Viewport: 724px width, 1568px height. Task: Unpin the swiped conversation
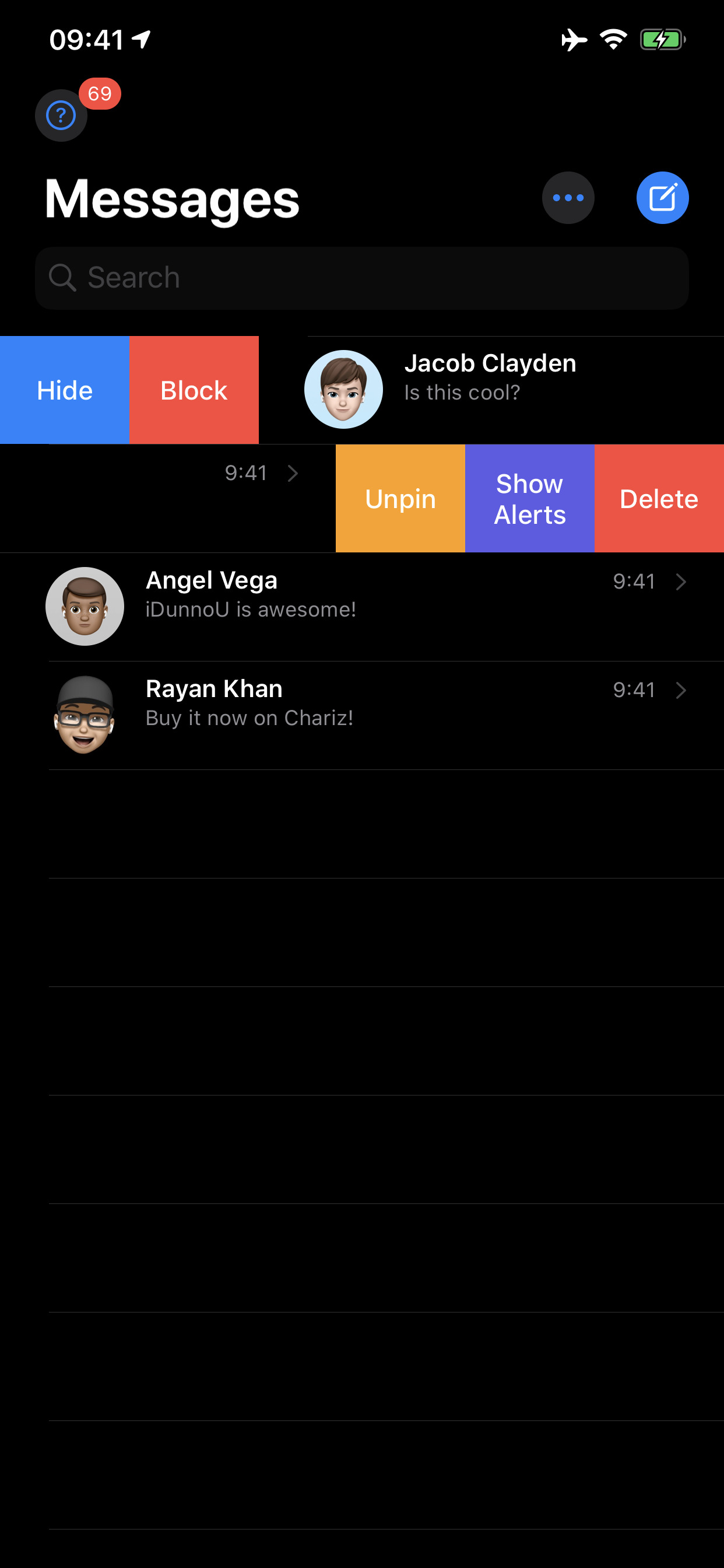pos(400,499)
